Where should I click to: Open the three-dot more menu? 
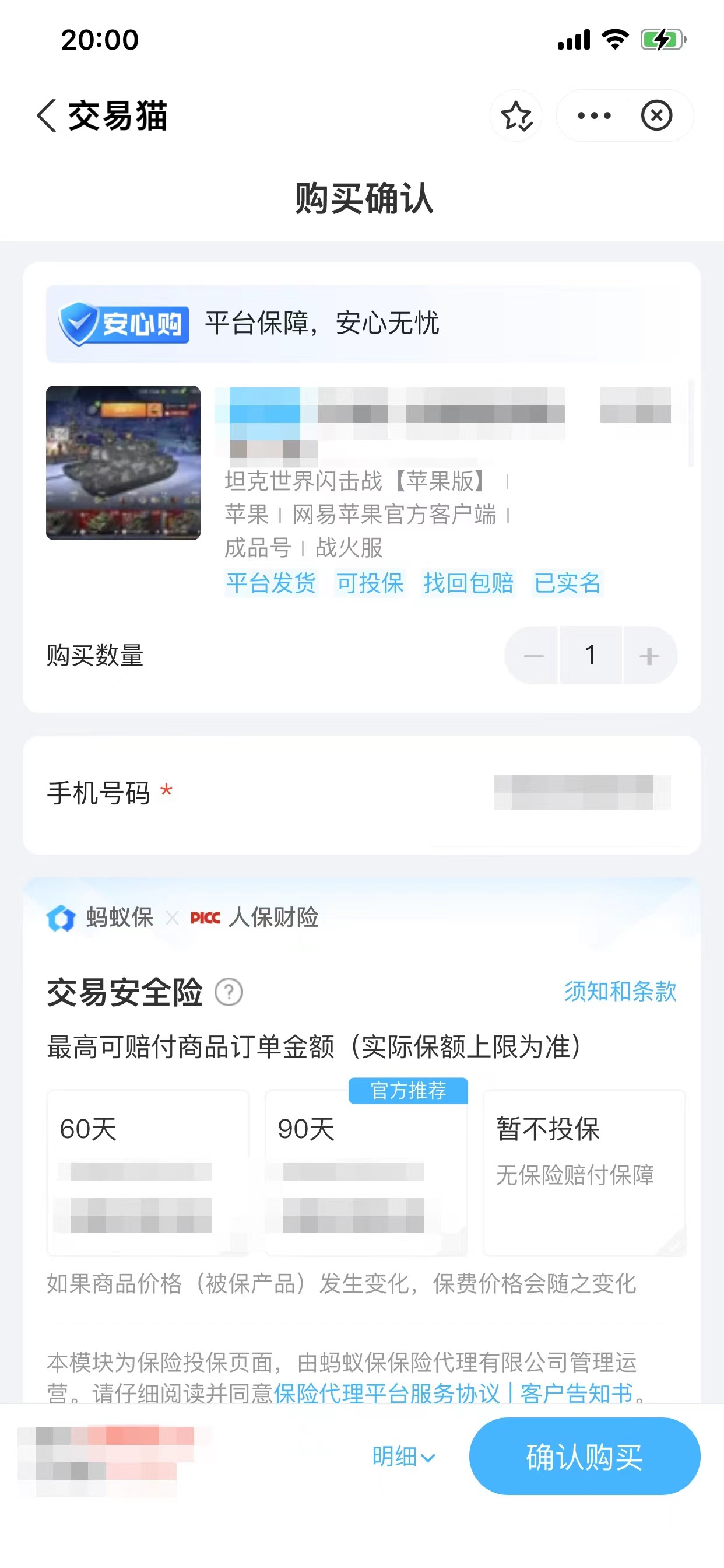tap(593, 116)
